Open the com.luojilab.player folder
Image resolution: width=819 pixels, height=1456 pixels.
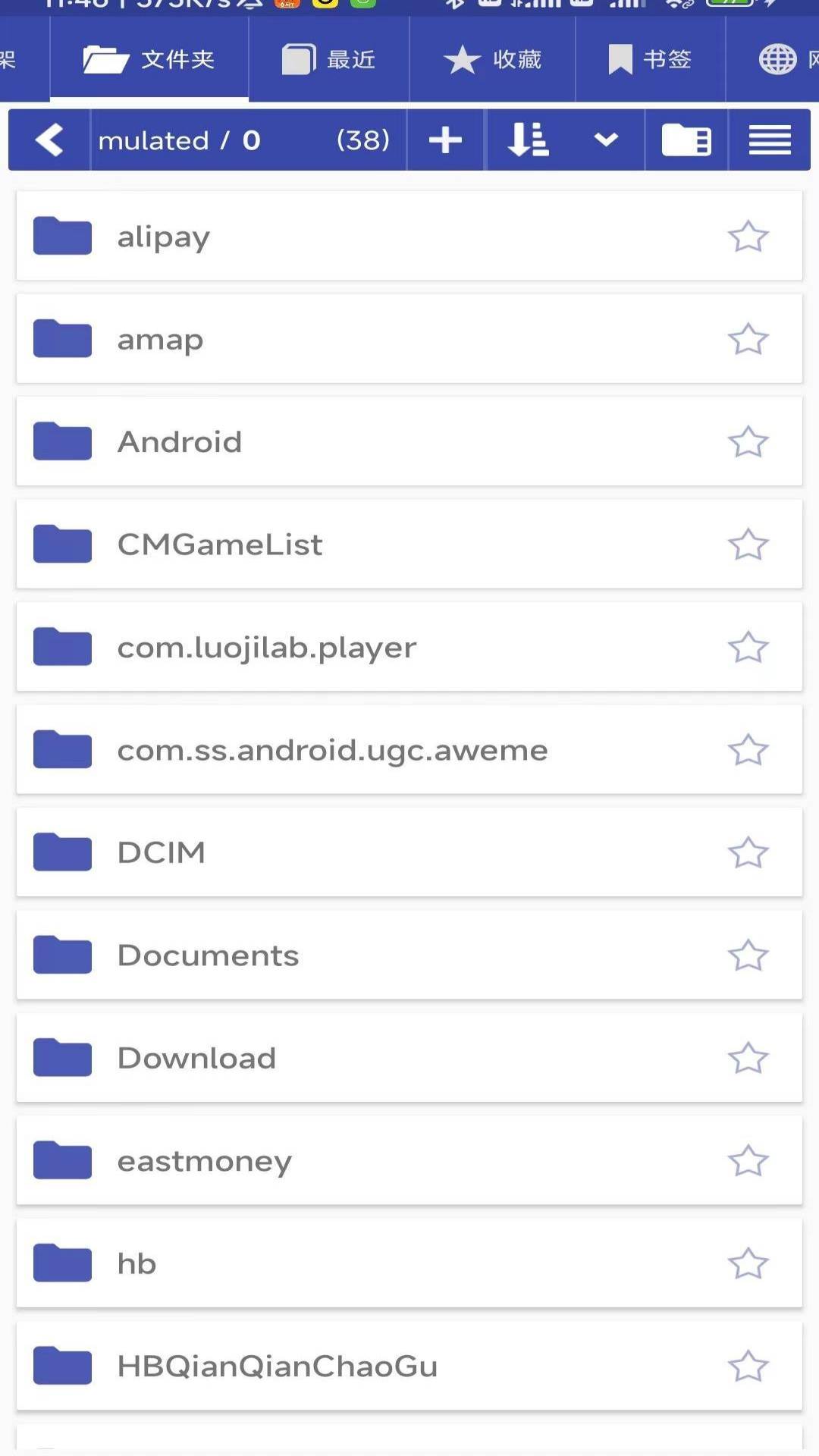[x=409, y=647]
